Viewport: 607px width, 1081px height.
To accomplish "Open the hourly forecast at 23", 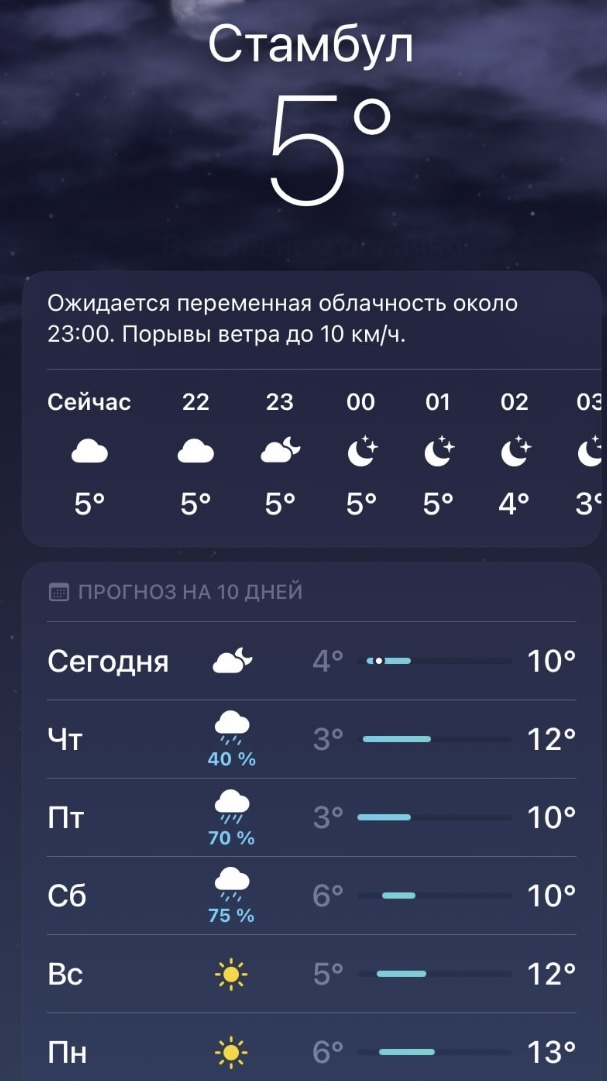I will pos(280,454).
